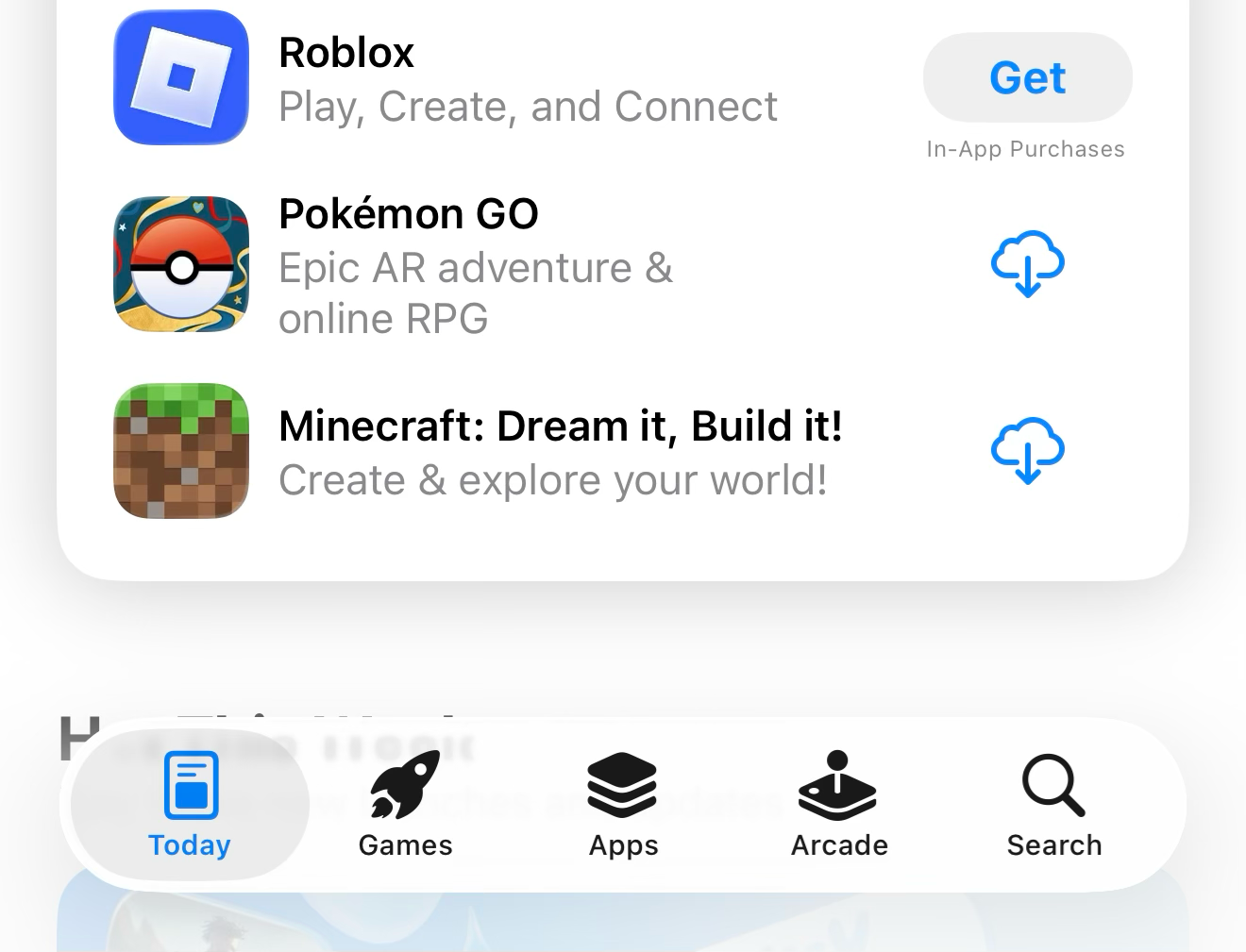The width and height of the screenshot is (1246, 952).
Task: Switch to the Apps tab
Action: click(623, 805)
